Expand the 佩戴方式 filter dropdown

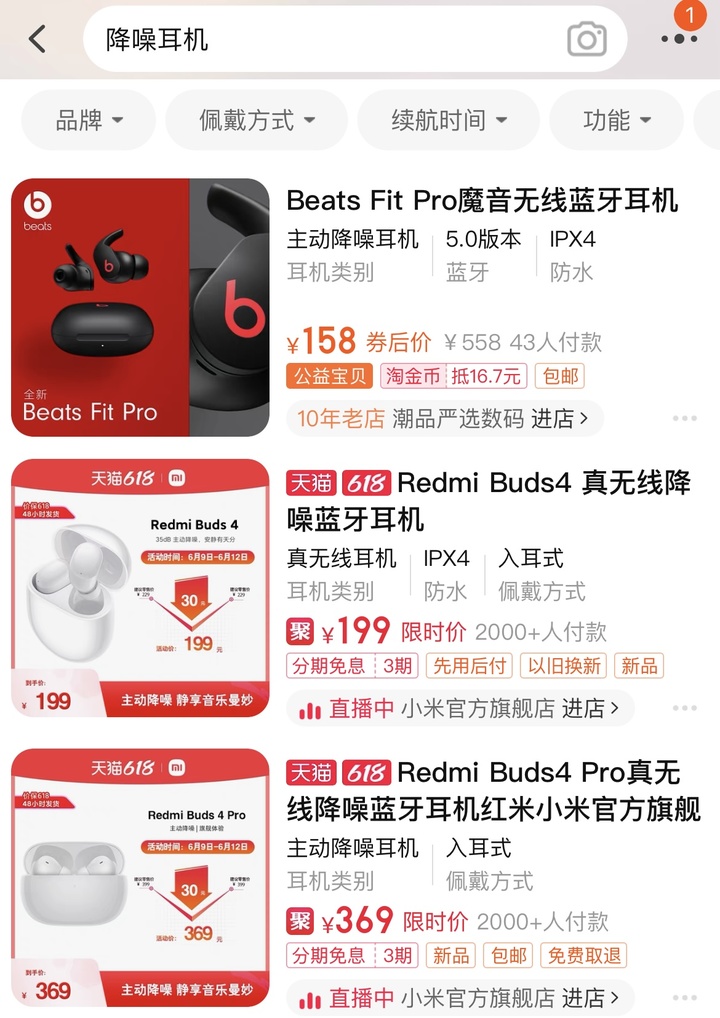(x=257, y=120)
